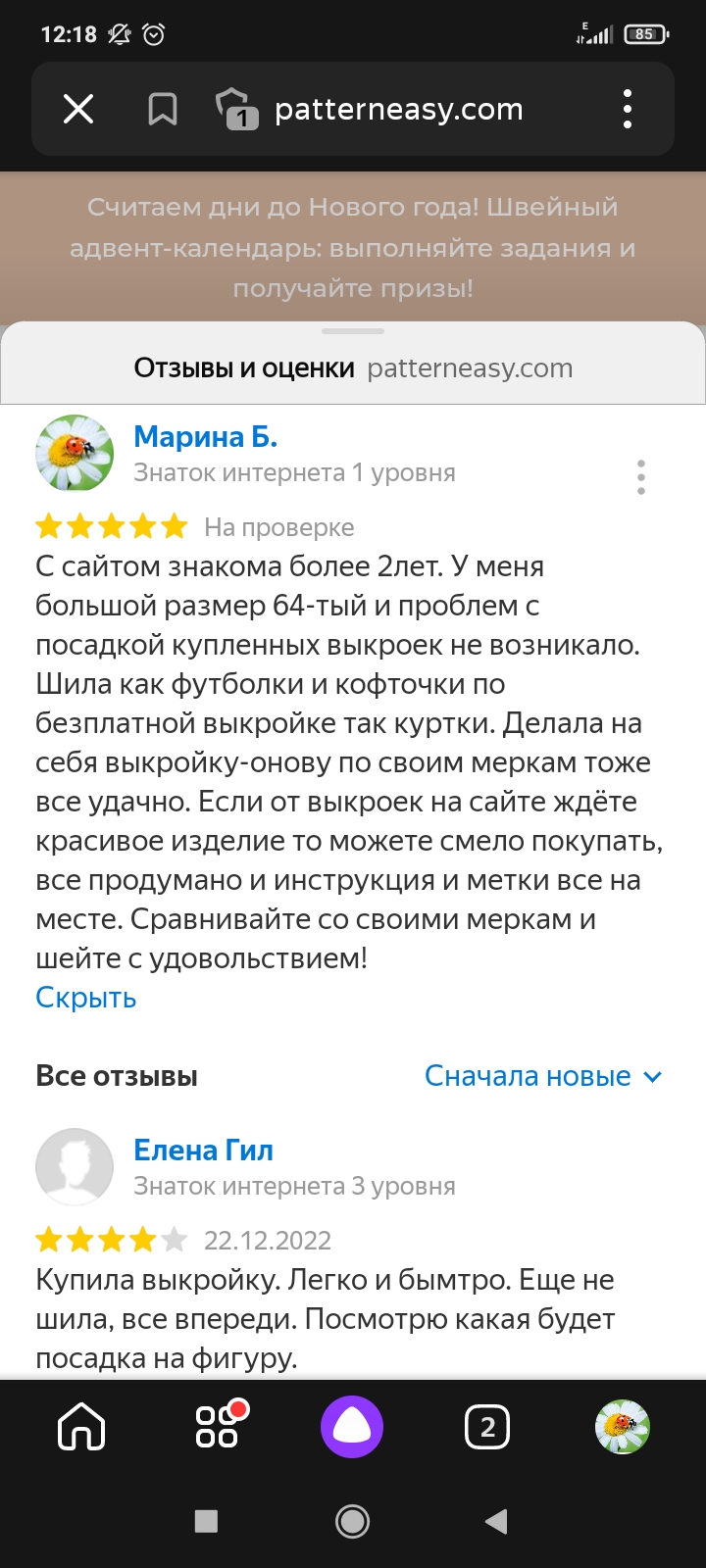Screen dimensions: 706x1568
Task: Show the two open tabs
Action: (487, 1427)
